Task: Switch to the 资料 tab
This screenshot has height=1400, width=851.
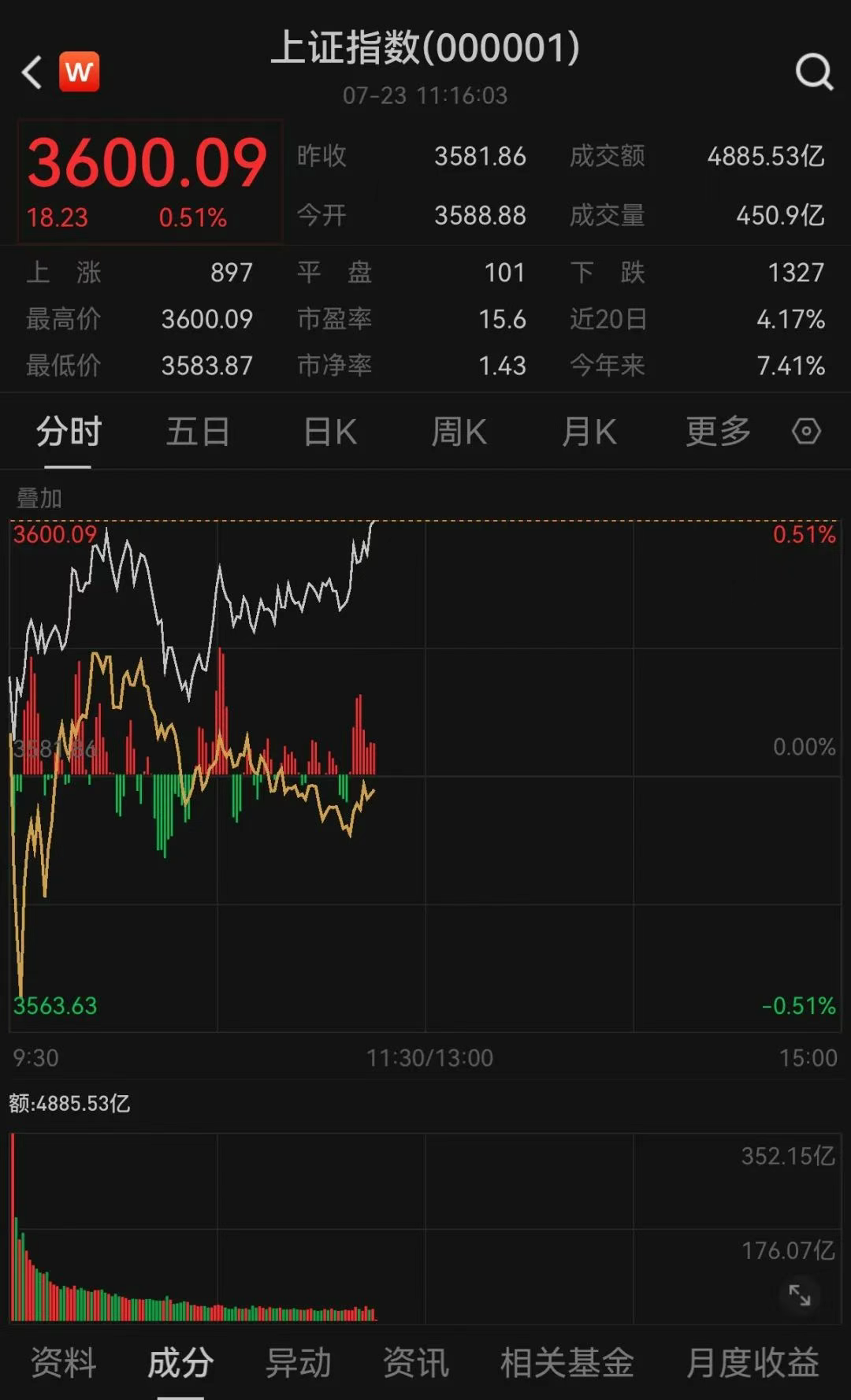Action: click(63, 1362)
